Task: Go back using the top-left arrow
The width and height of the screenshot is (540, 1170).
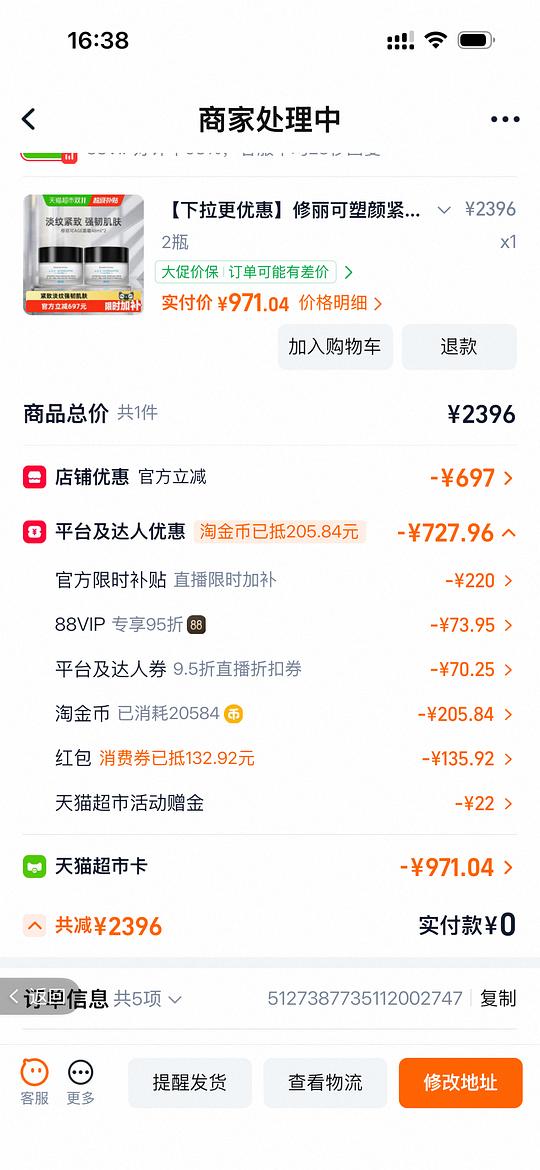Action: [28, 119]
